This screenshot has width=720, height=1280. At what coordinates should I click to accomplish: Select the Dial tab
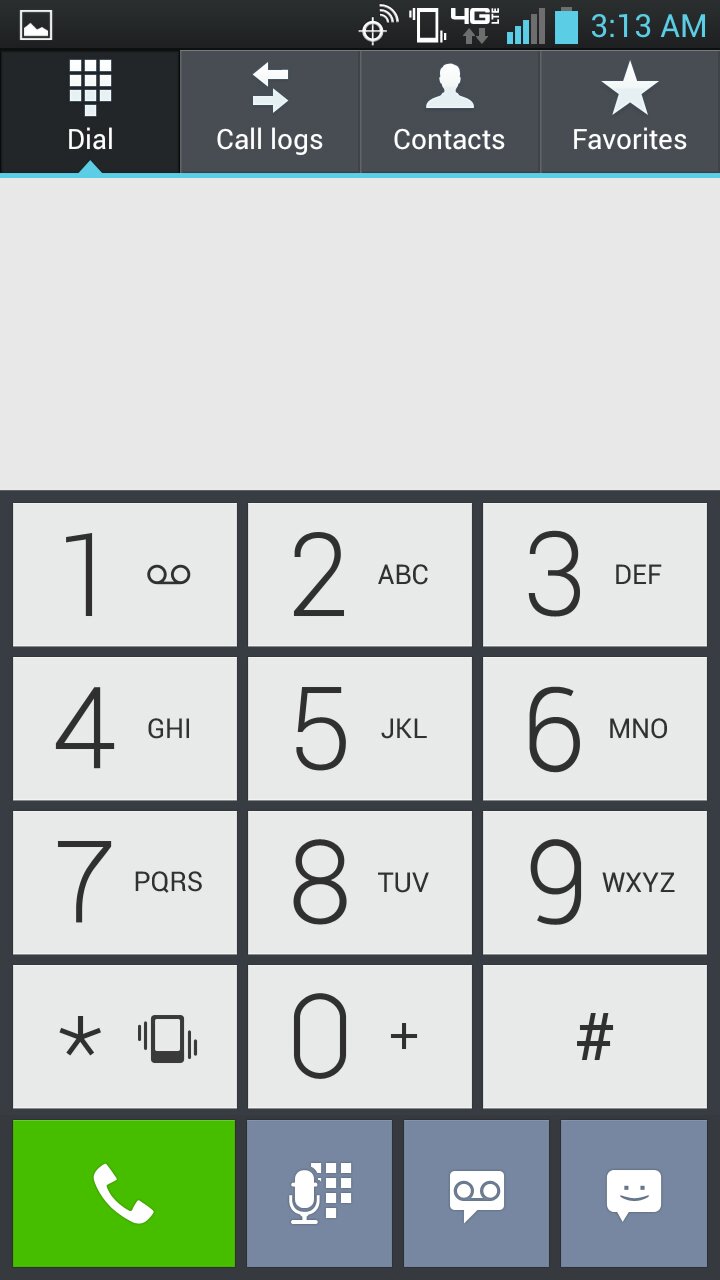click(x=90, y=111)
